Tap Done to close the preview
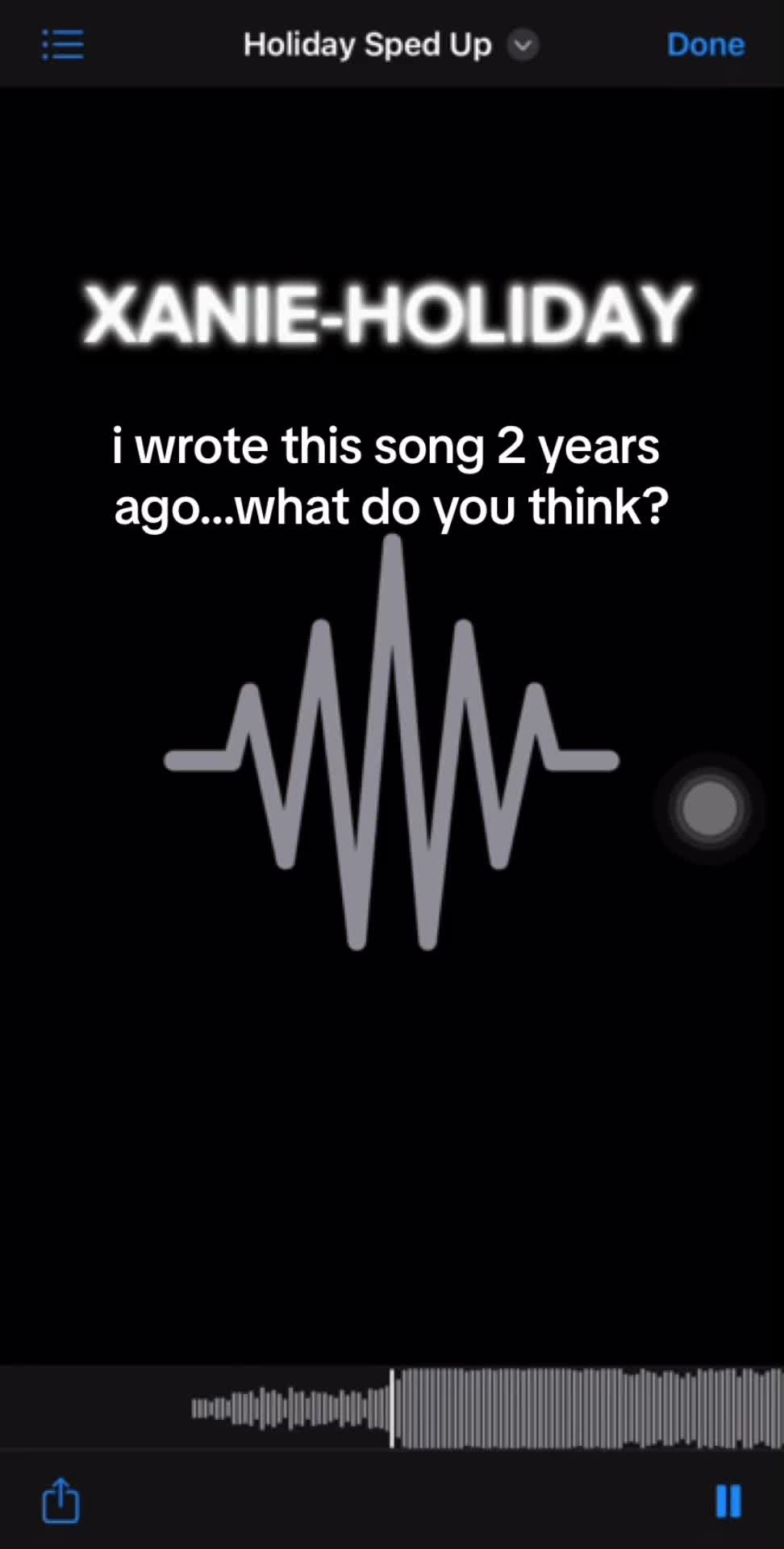 point(705,45)
